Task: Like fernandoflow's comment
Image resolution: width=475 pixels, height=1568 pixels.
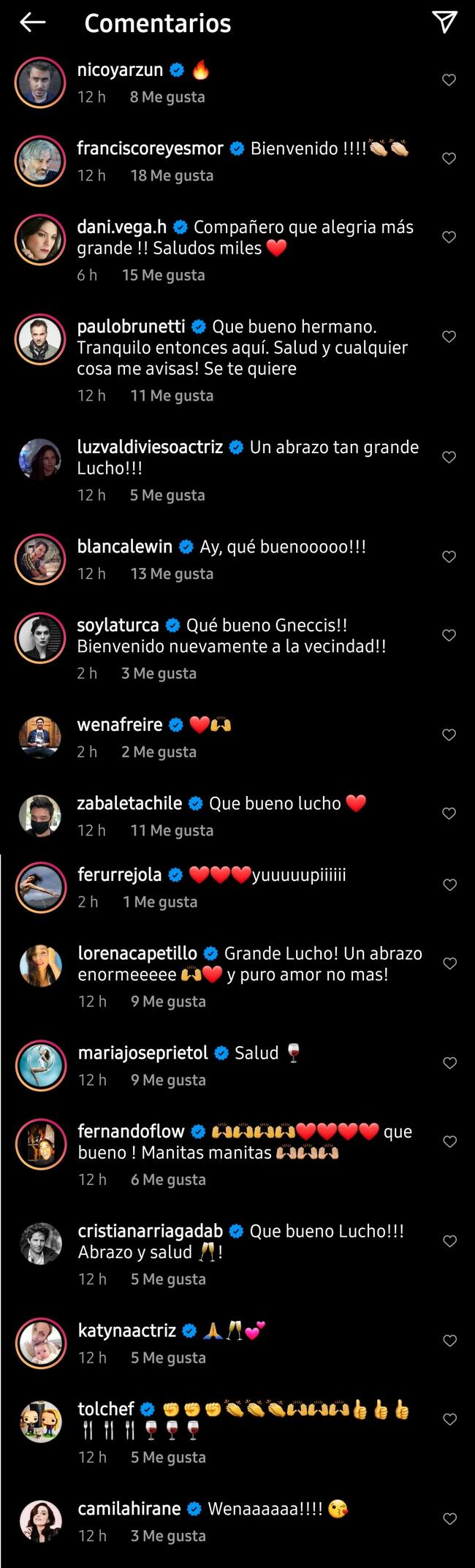Action: tap(450, 1141)
